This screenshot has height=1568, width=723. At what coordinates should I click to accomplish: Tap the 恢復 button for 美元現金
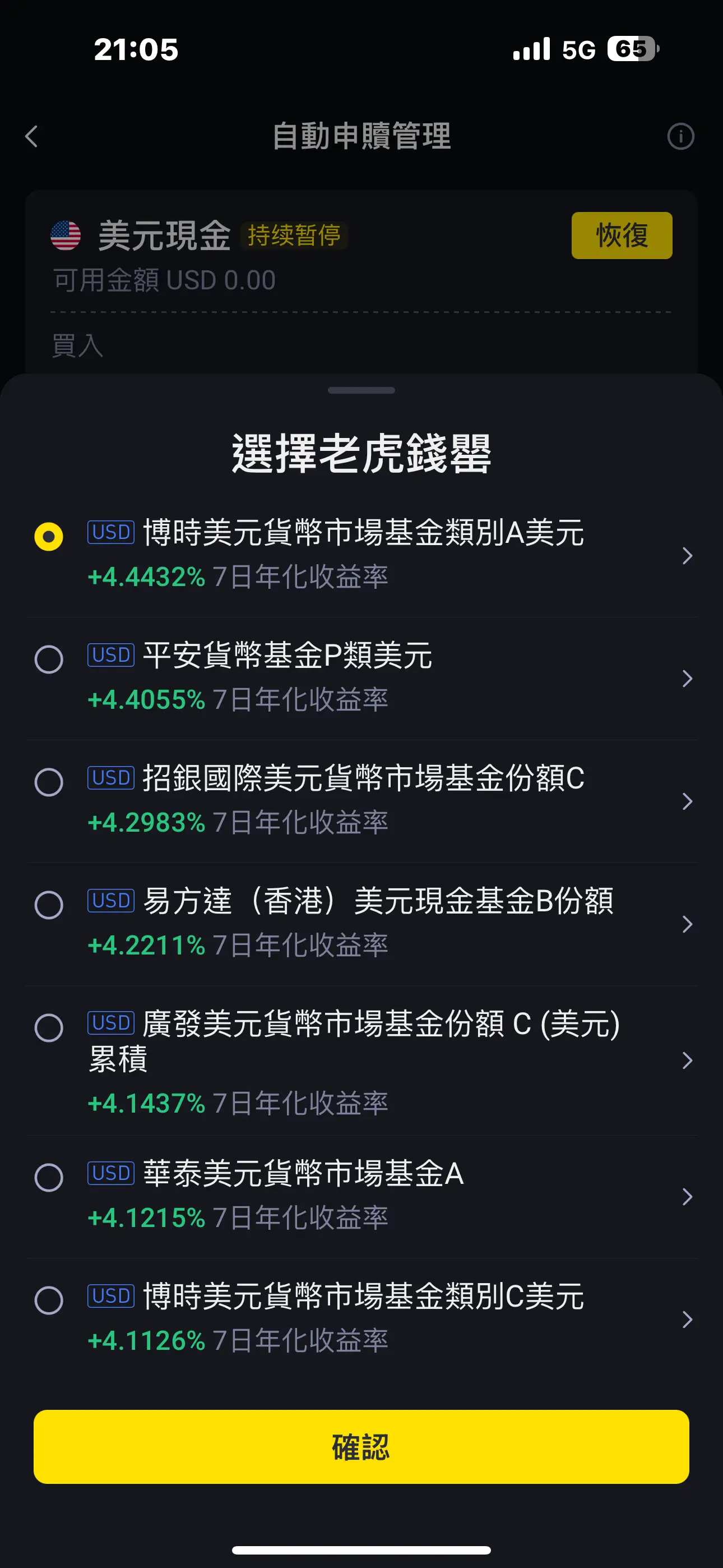(622, 236)
